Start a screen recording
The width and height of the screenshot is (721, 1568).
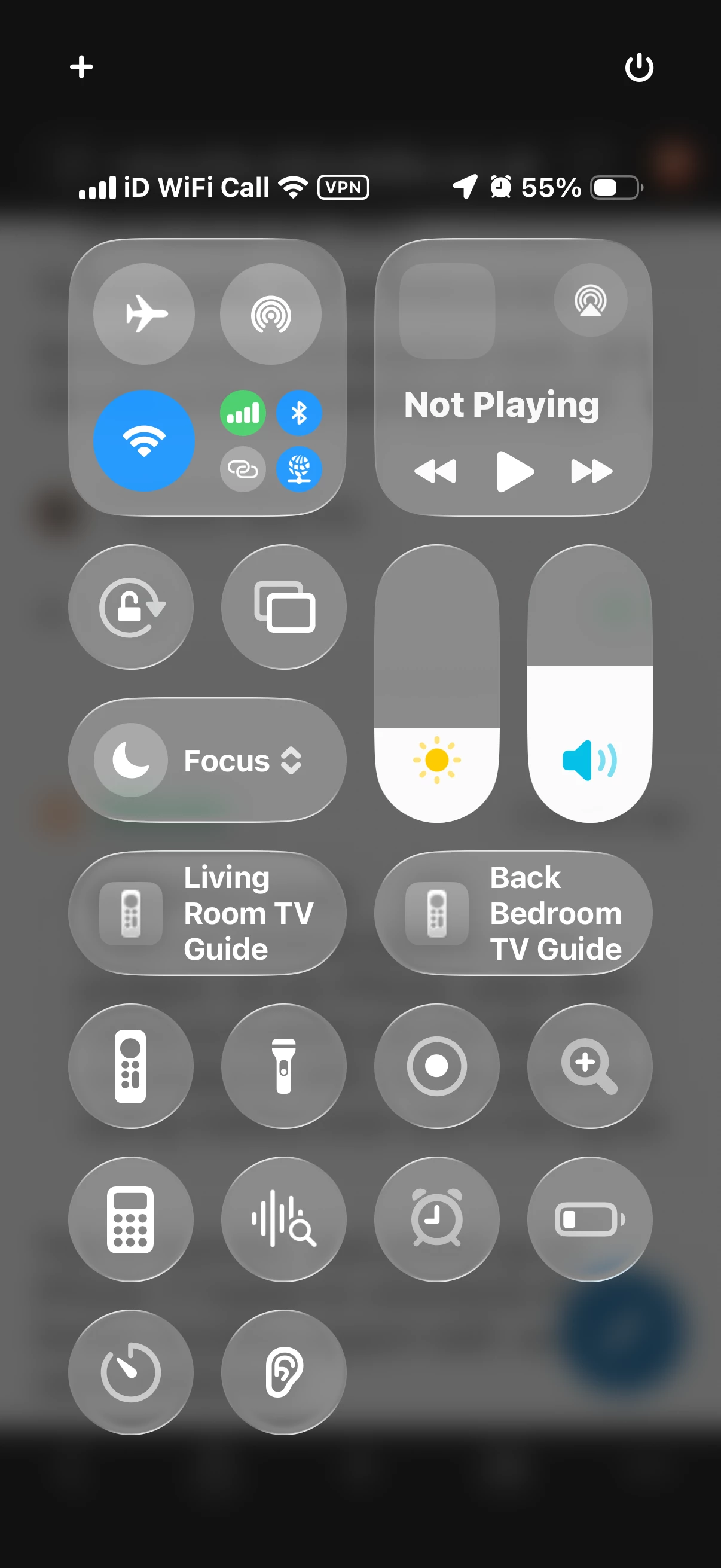click(x=437, y=1066)
